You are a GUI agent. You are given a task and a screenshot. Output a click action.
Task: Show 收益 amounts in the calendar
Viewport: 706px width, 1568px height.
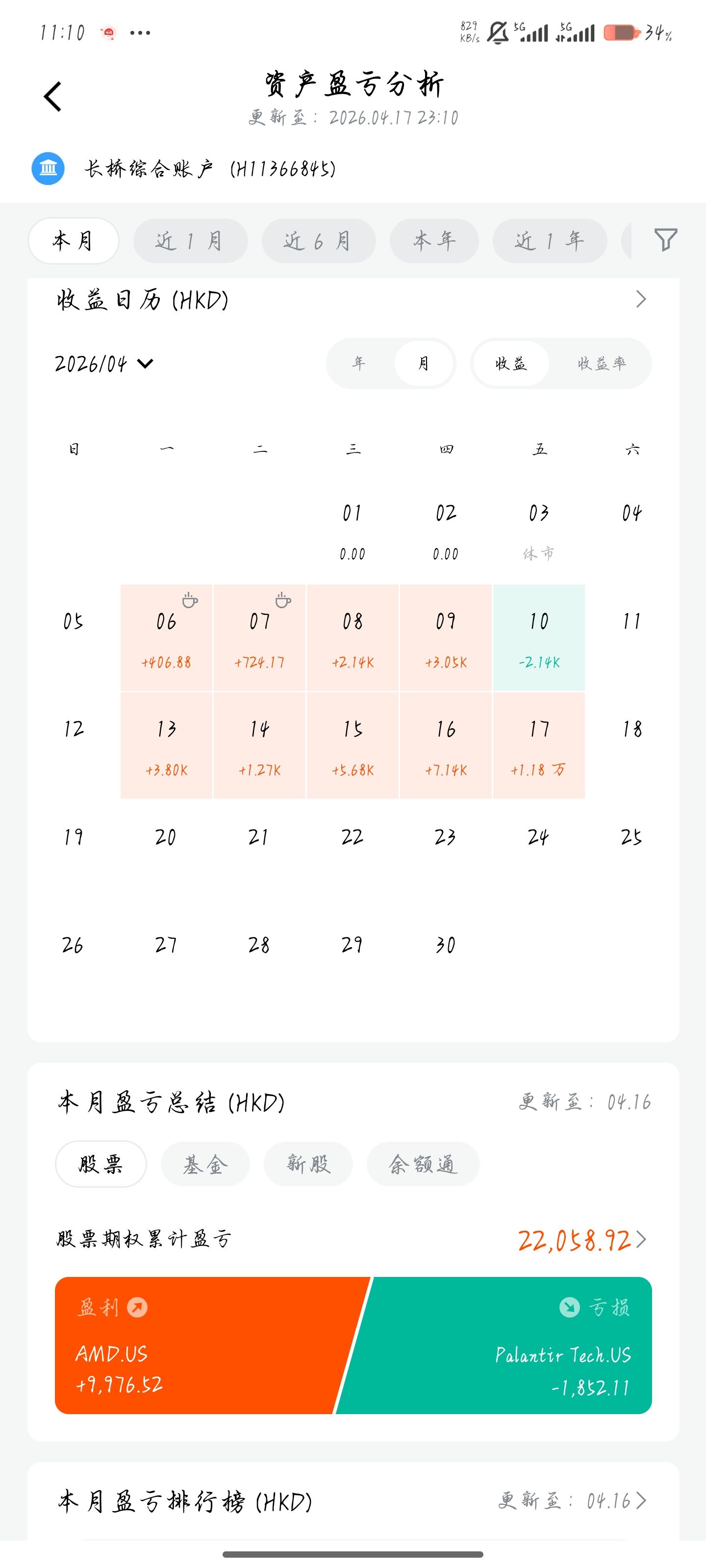tap(510, 364)
